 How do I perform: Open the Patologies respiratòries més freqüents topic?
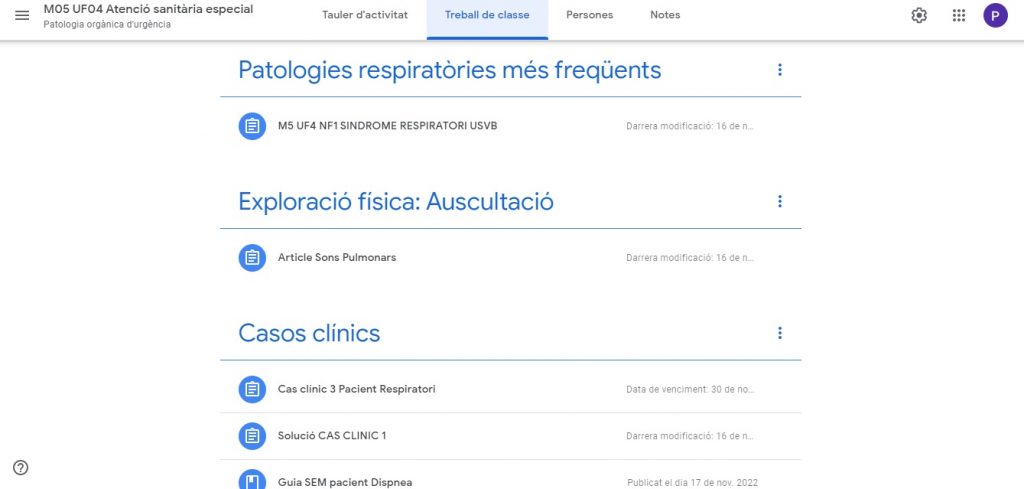(x=449, y=70)
